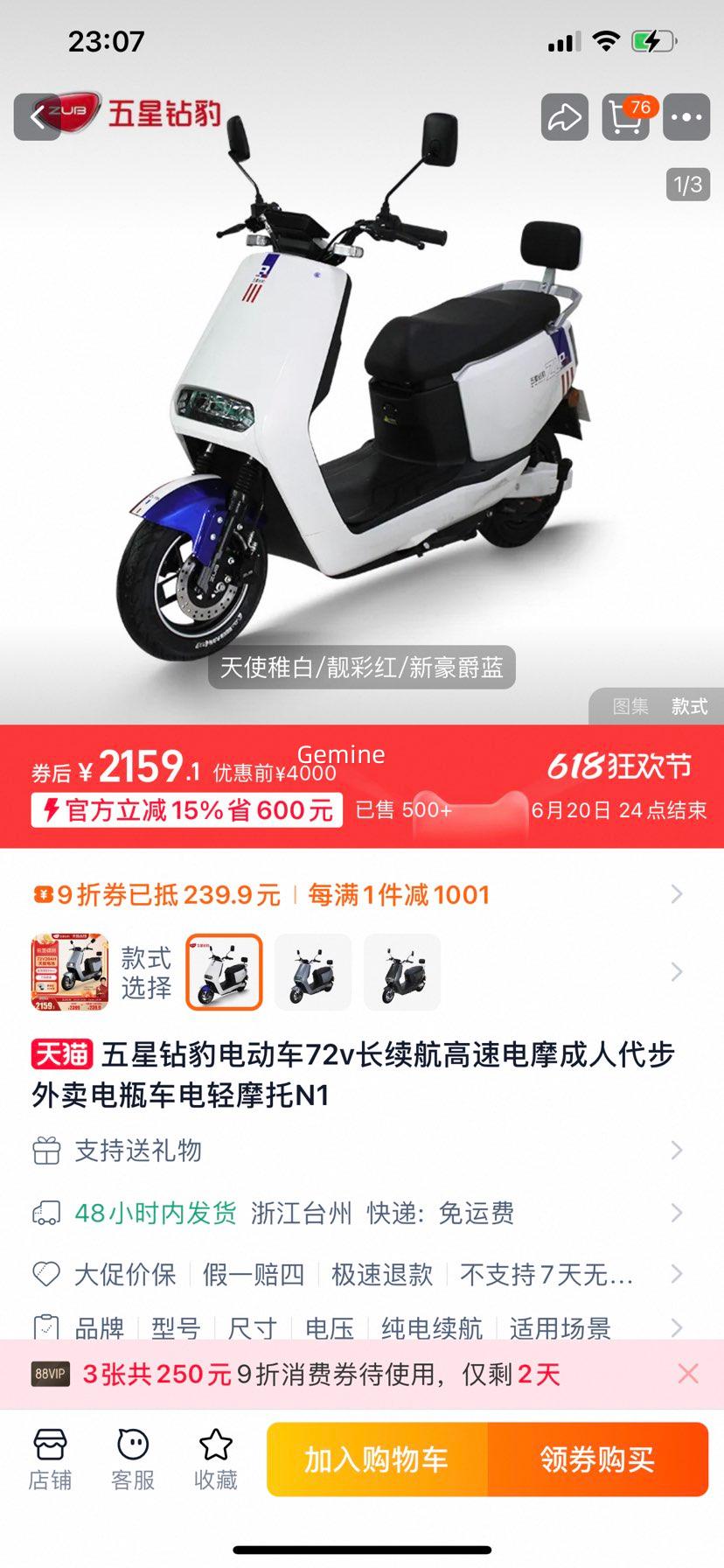
Task: Add this item to 收藏 favorites
Action: 215,1459
